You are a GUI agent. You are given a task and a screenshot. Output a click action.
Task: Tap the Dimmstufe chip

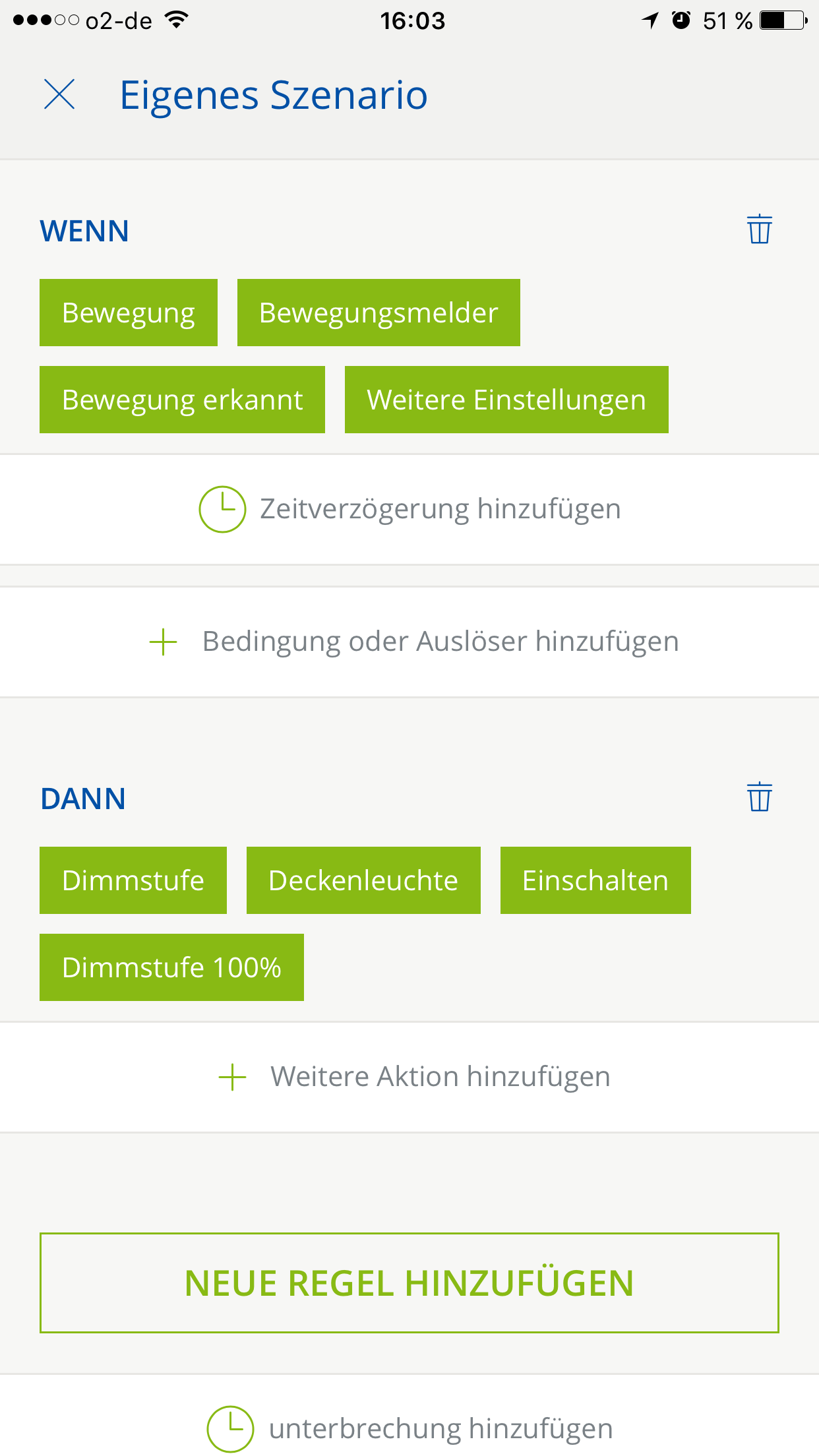tap(133, 880)
